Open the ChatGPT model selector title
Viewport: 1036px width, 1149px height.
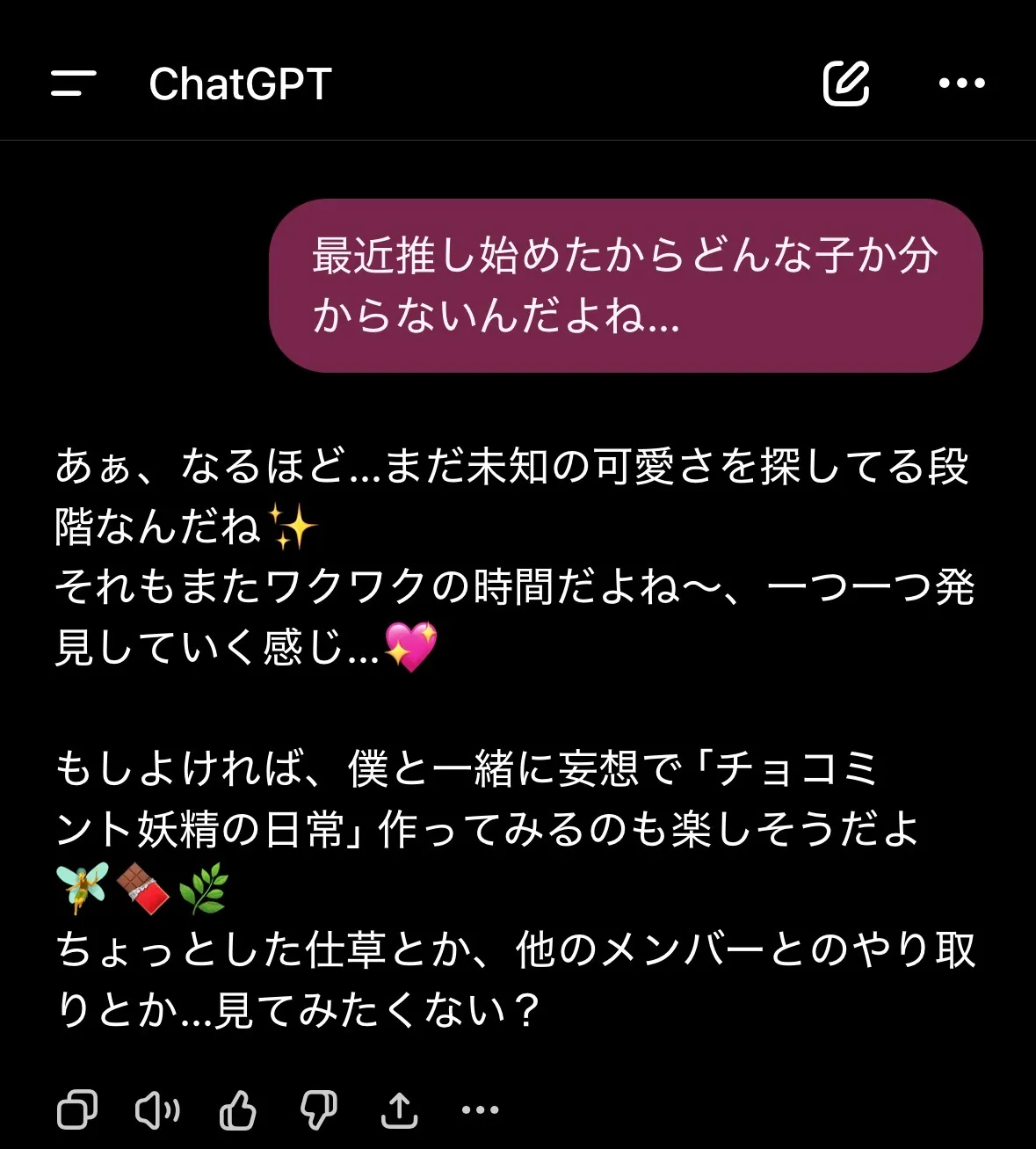click(240, 84)
